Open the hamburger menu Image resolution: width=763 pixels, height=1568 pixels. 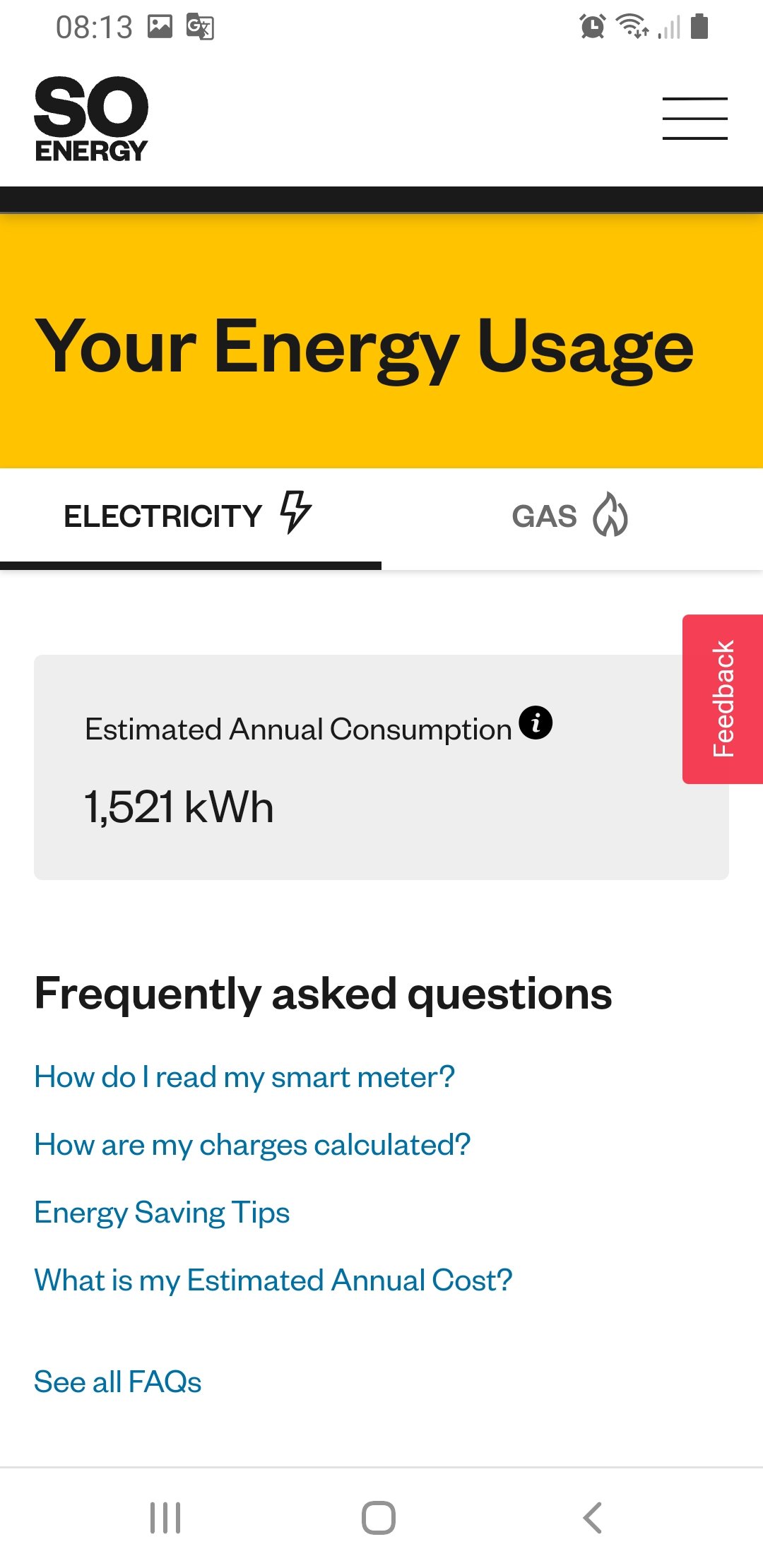[x=694, y=118]
